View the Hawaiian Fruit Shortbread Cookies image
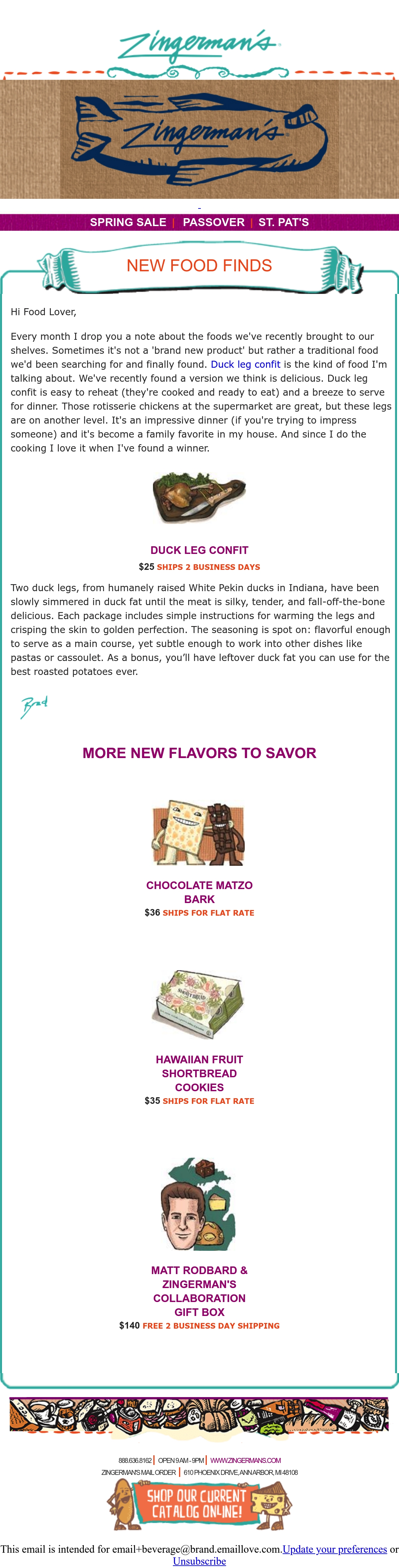399x1568 pixels. tap(199, 1004)
